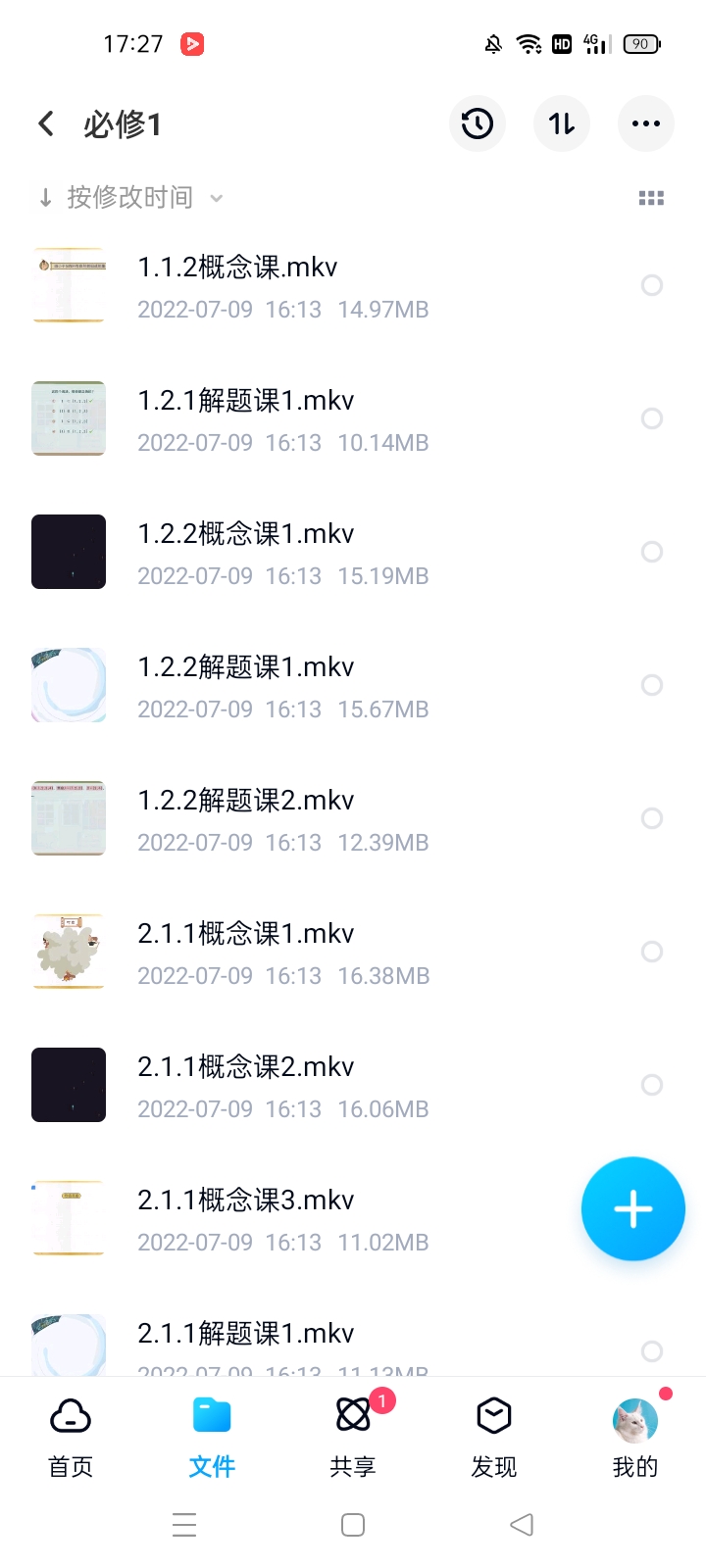Image resolution: width=706 pixels, height=1568 pixels.
Task: Expand the chevron next to 按修改时间
Action: (x=218, y=198)
